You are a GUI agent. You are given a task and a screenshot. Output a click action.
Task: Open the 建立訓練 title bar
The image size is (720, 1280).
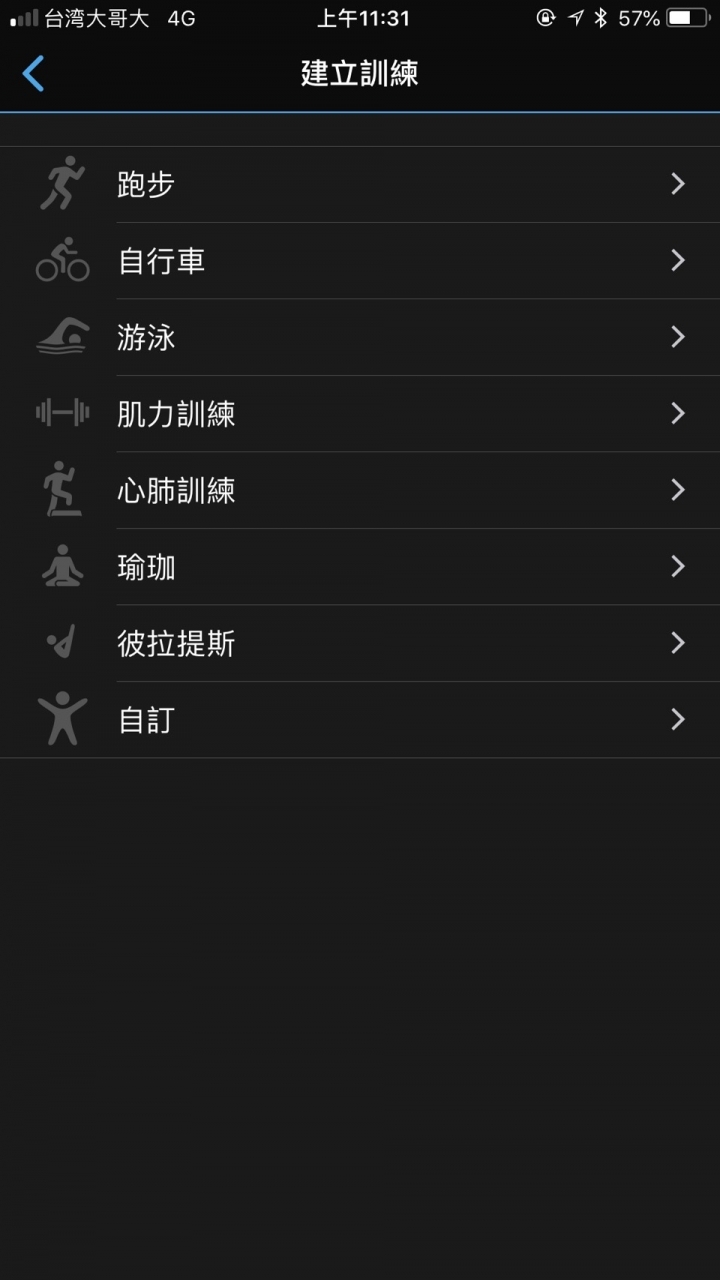[x=360, y=74]
